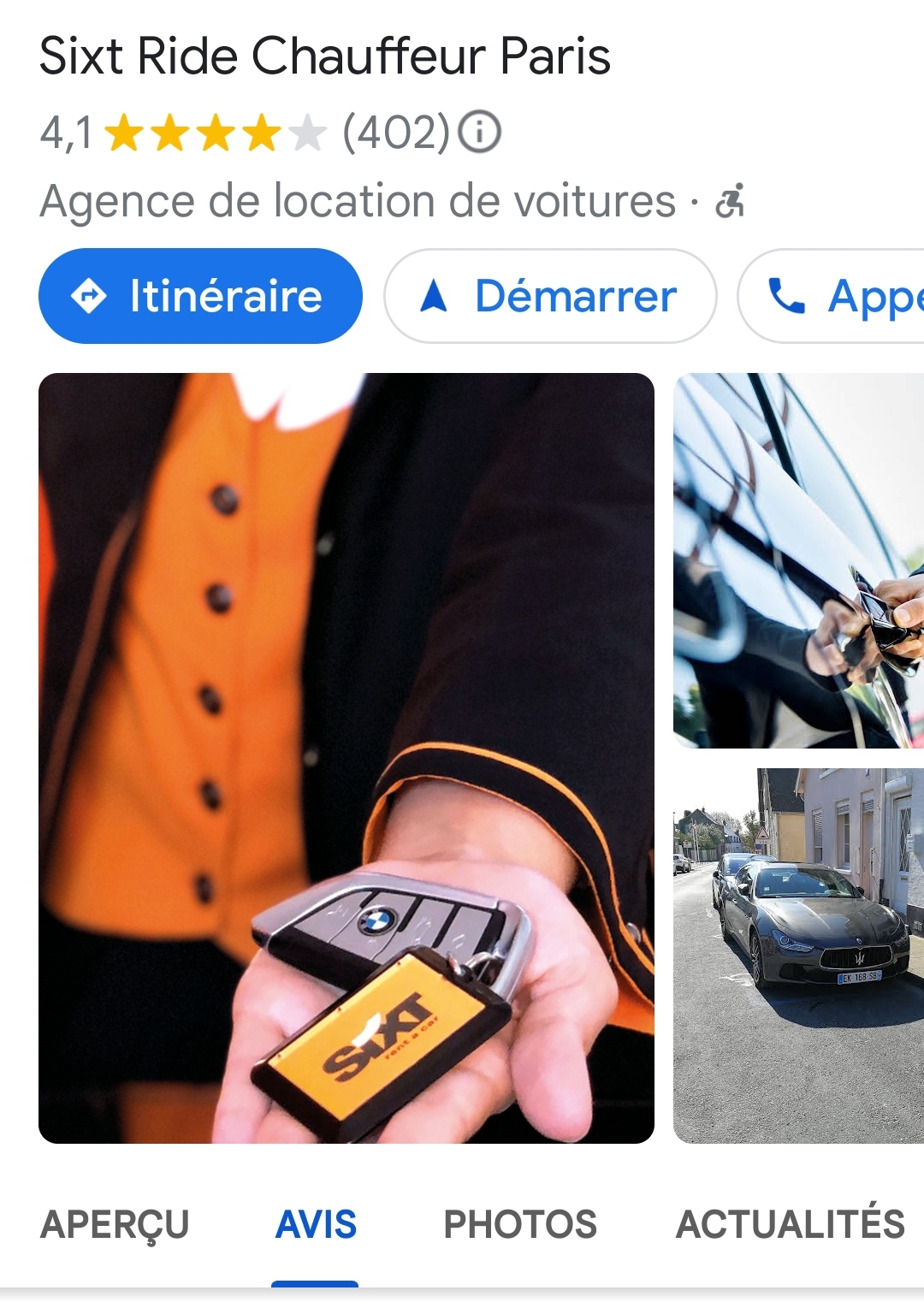The height and width of the screenshot is (1308, 924).
Task: Switch to the Aperçu tab
Action: click(x=115, y=1224)
